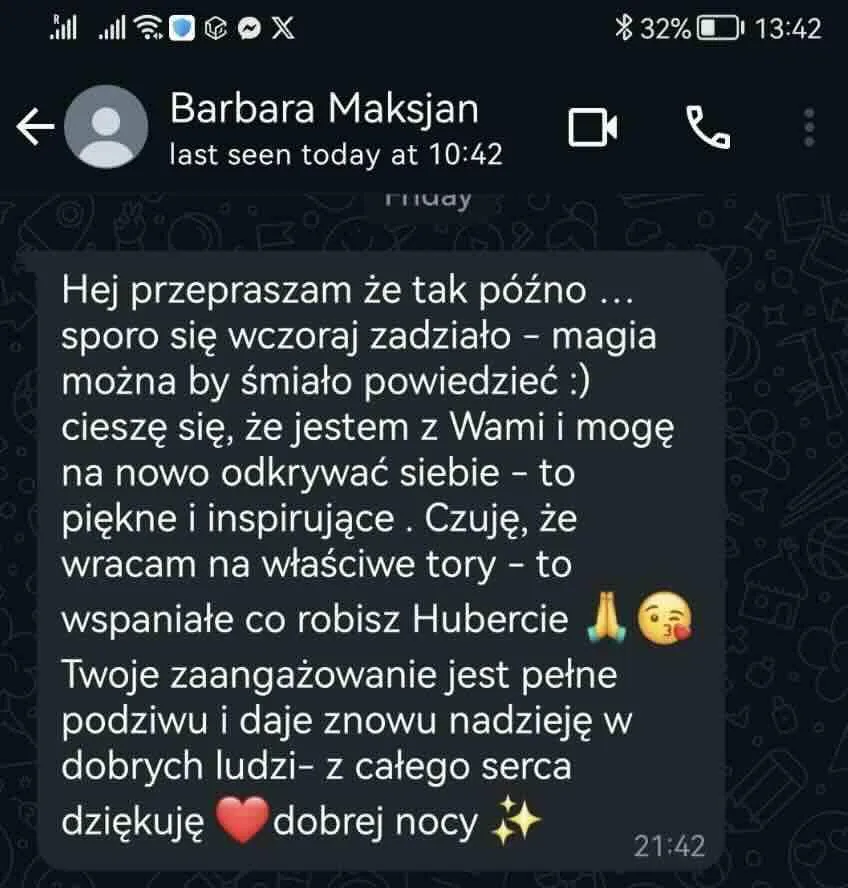848x888 pixels.
Task: Open the chat overflow menu
Action: click(x=809, y=127)
